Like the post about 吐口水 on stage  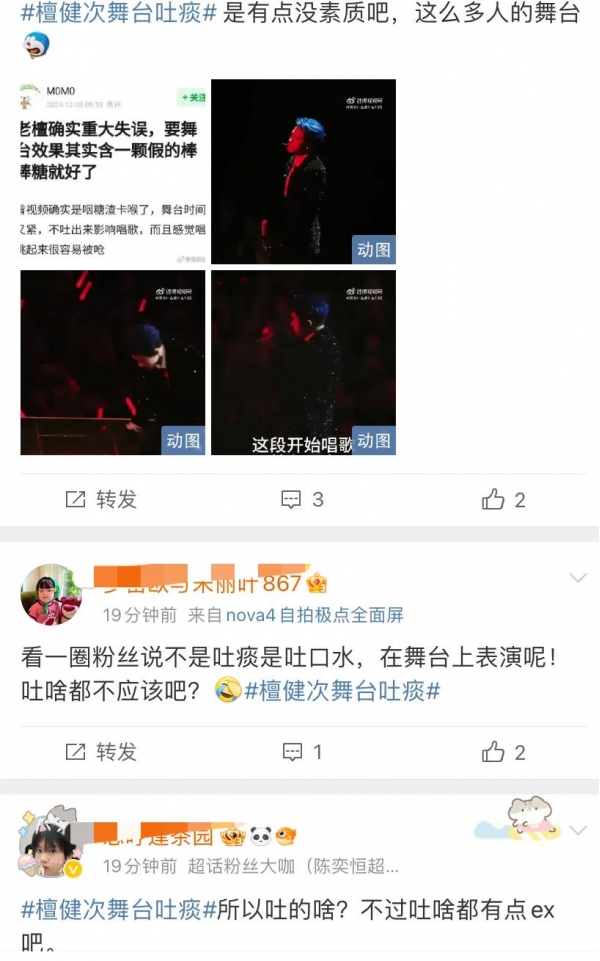504,752
